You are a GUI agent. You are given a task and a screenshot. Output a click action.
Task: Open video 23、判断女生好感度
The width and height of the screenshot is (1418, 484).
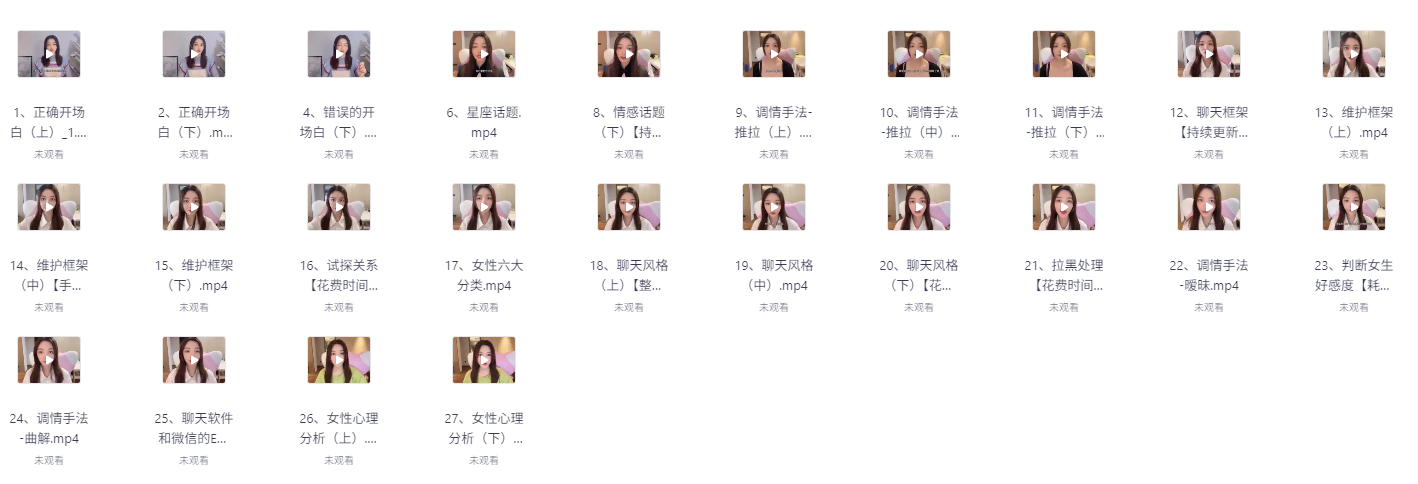pos(1354,207)
